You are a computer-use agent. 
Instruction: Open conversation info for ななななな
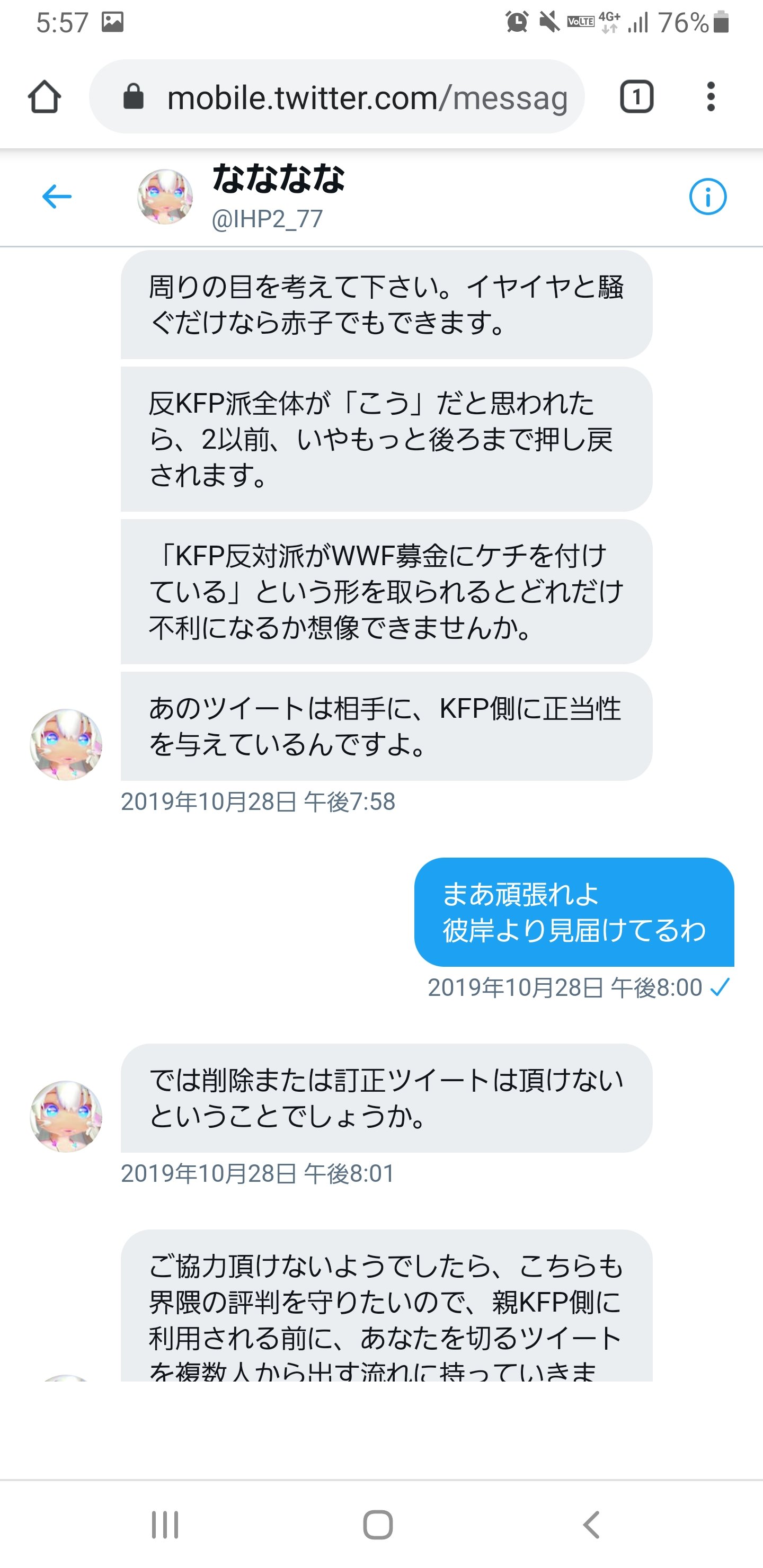click(x=707, y=197)
